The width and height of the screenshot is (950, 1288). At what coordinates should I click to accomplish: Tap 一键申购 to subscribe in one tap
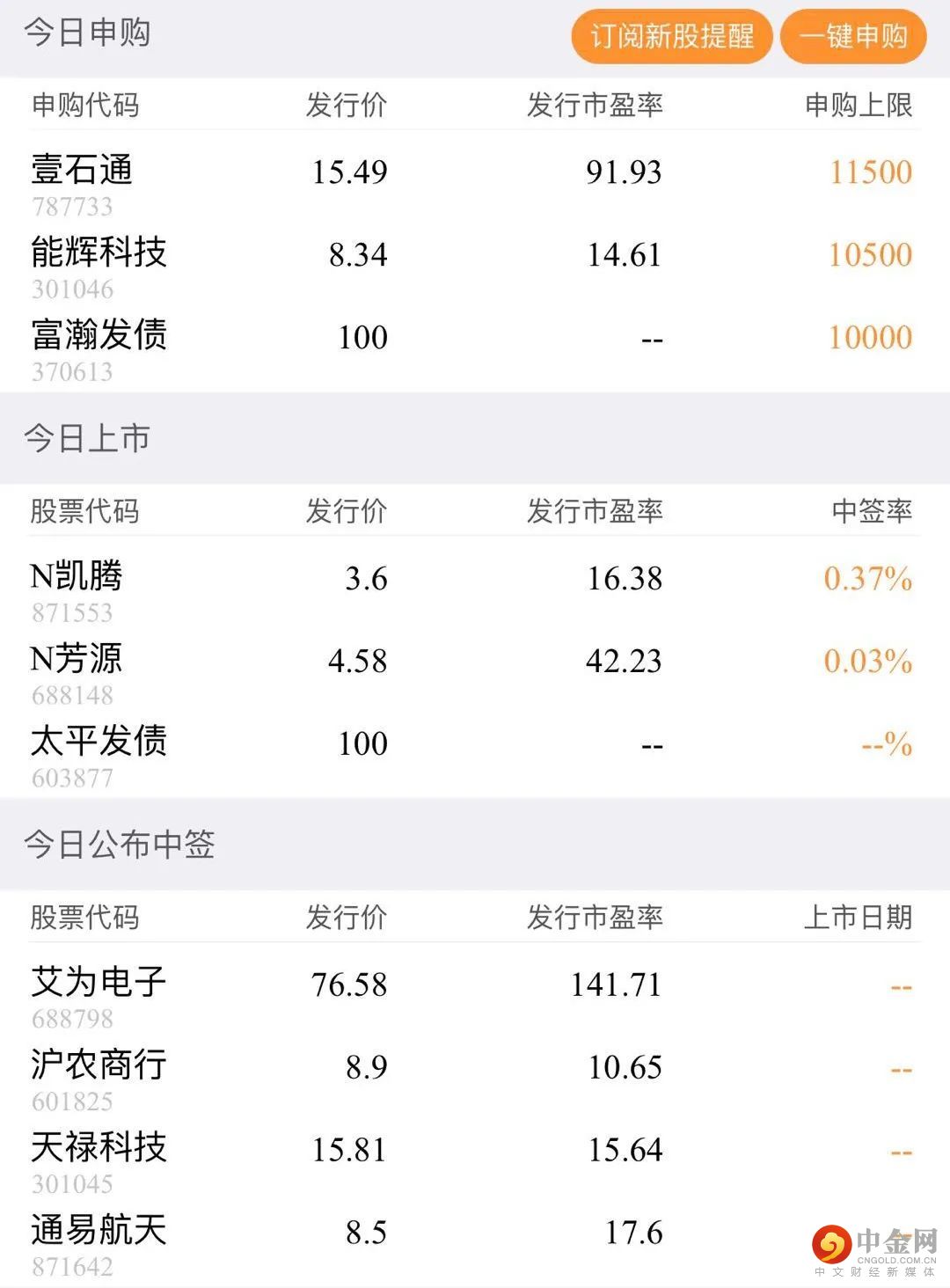click(853, 37)
